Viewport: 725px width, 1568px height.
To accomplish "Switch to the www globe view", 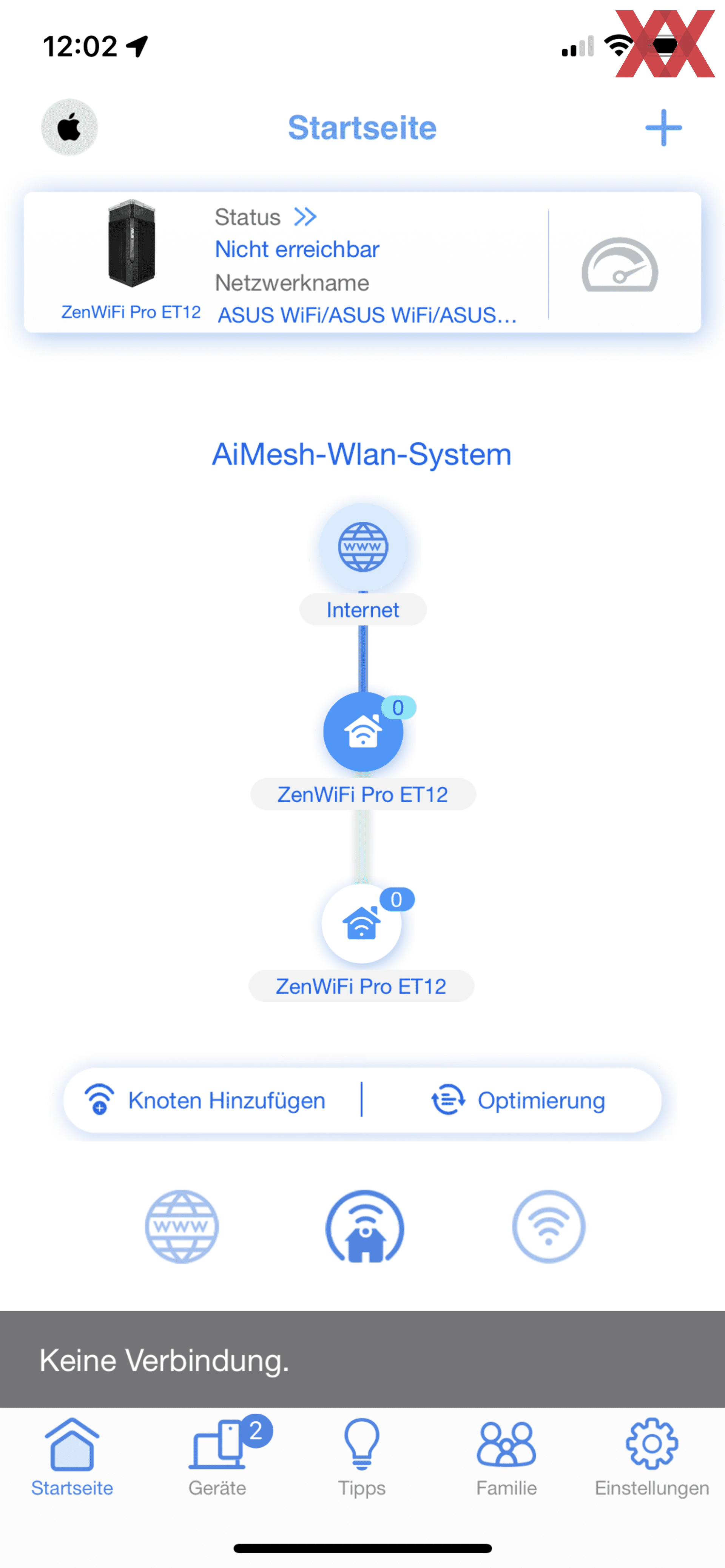I will coord(182,1226).
